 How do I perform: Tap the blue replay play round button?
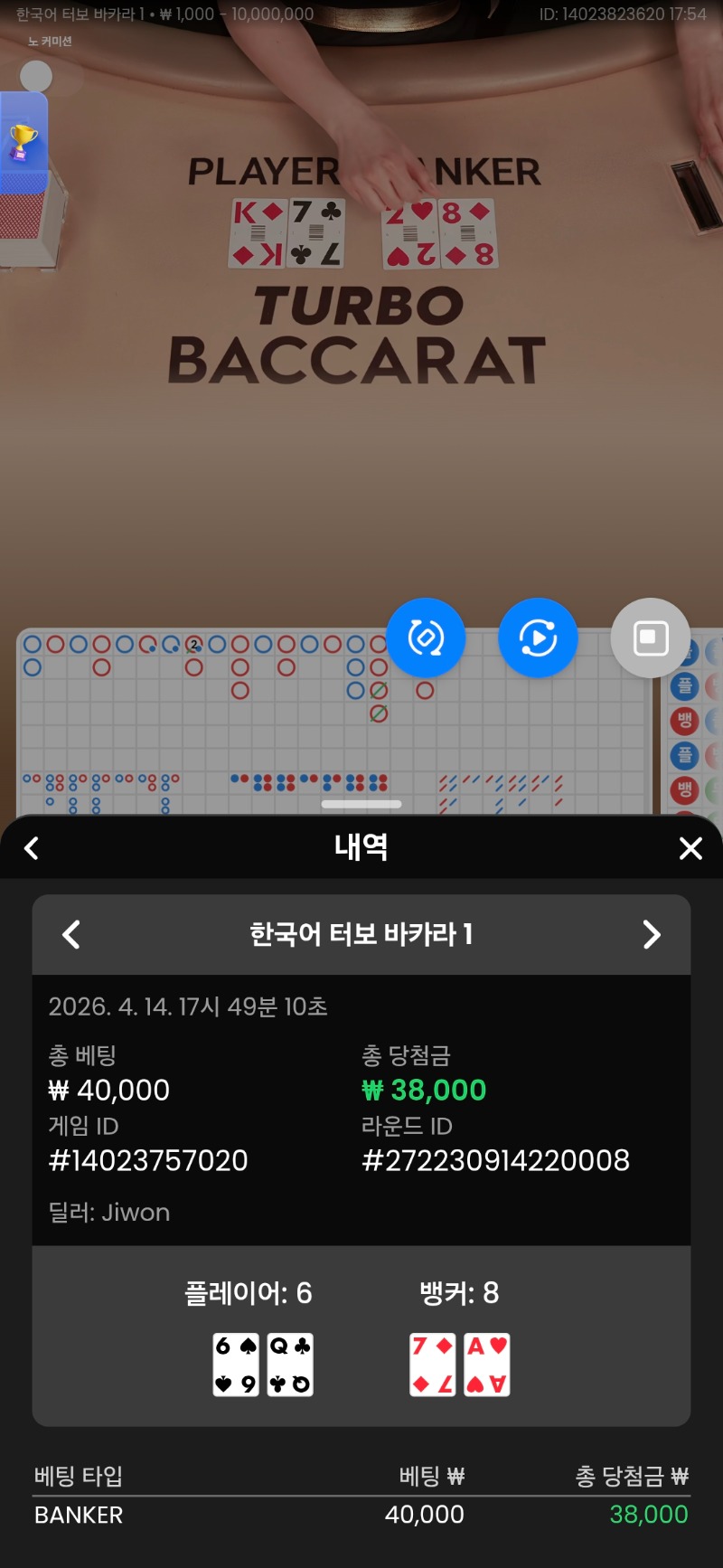point(538,638)
